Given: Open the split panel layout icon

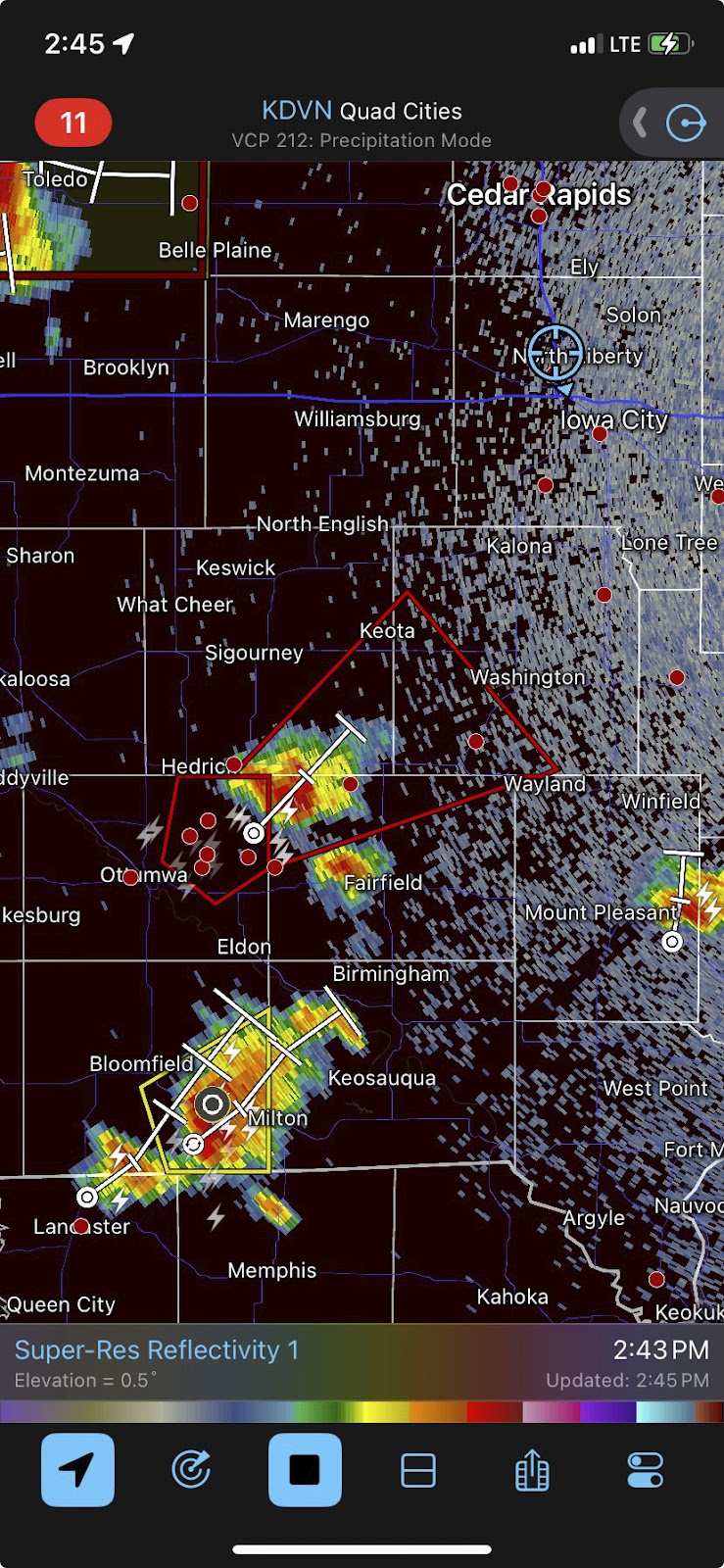Looking at the screenshot, I should tap(418, 1470).
